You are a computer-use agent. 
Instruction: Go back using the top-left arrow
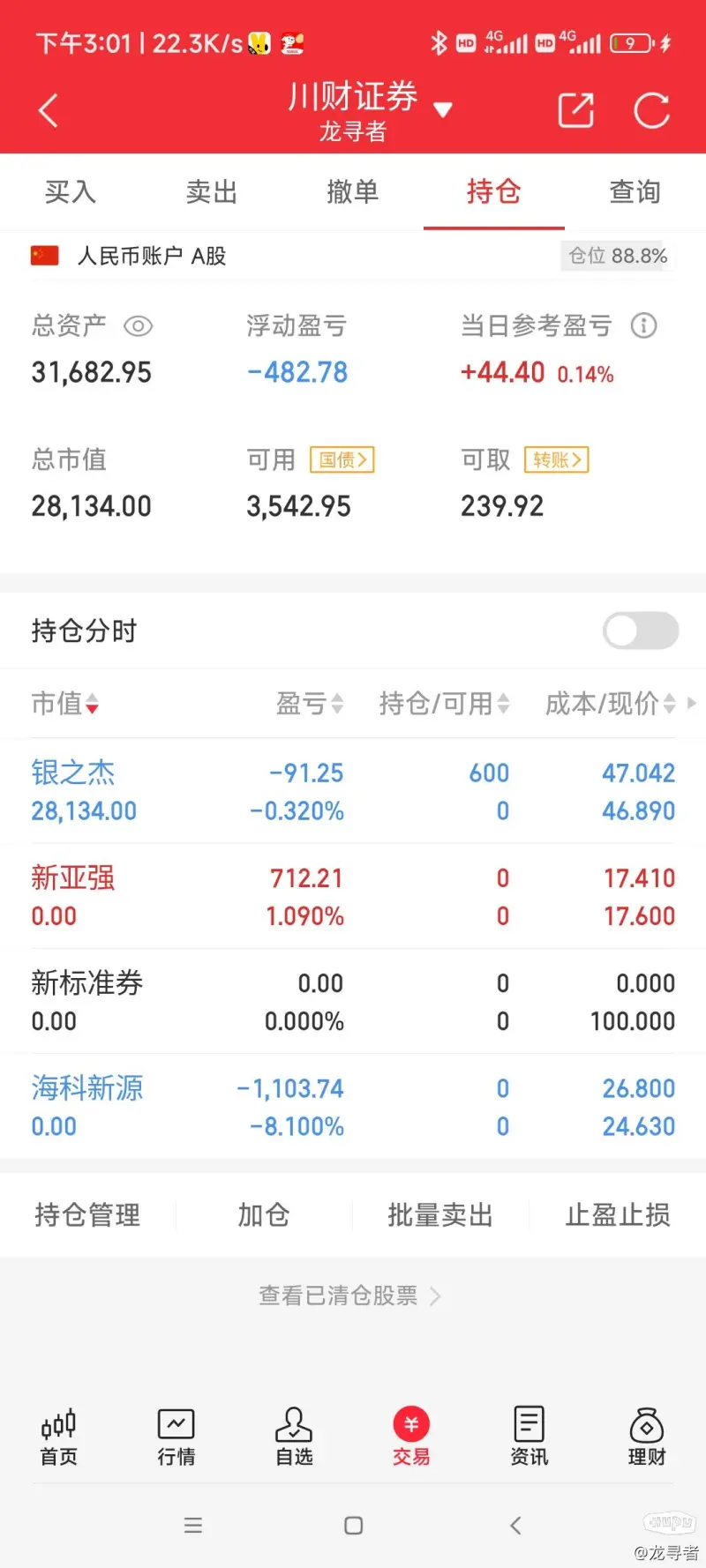tap(49, 110)
